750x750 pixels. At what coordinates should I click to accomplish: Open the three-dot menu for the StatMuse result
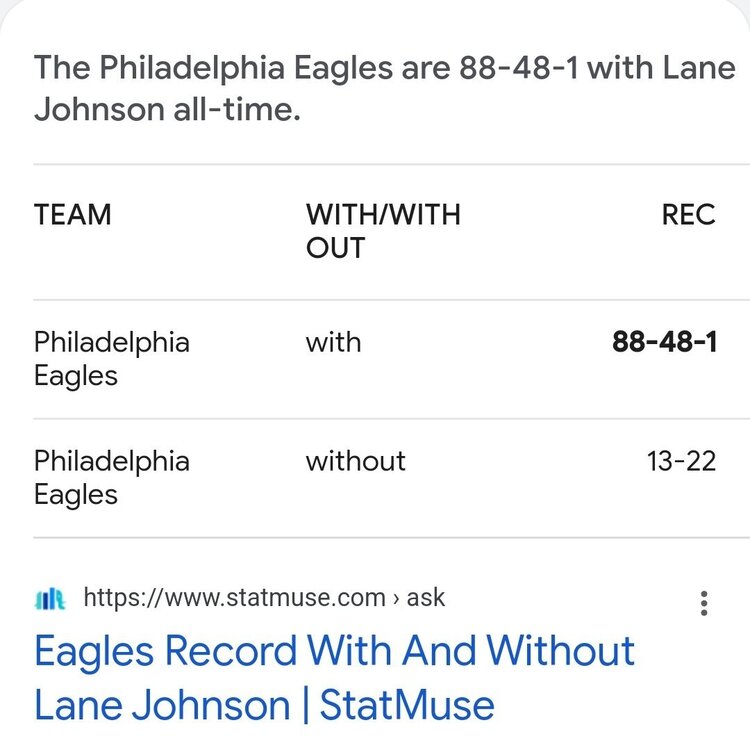click(x=705, y=602)
